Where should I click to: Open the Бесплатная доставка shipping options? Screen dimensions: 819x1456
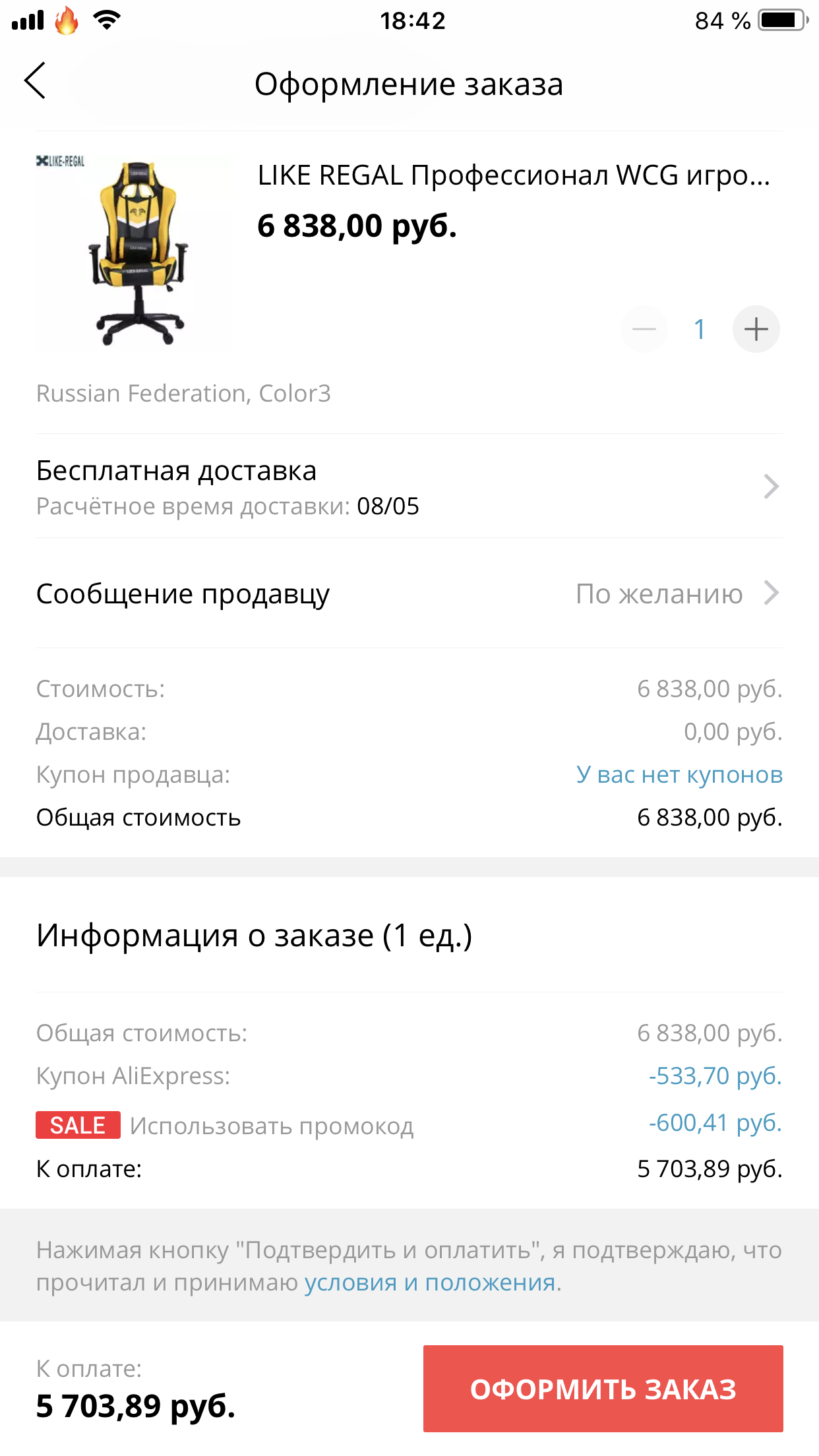click(409, 487)
